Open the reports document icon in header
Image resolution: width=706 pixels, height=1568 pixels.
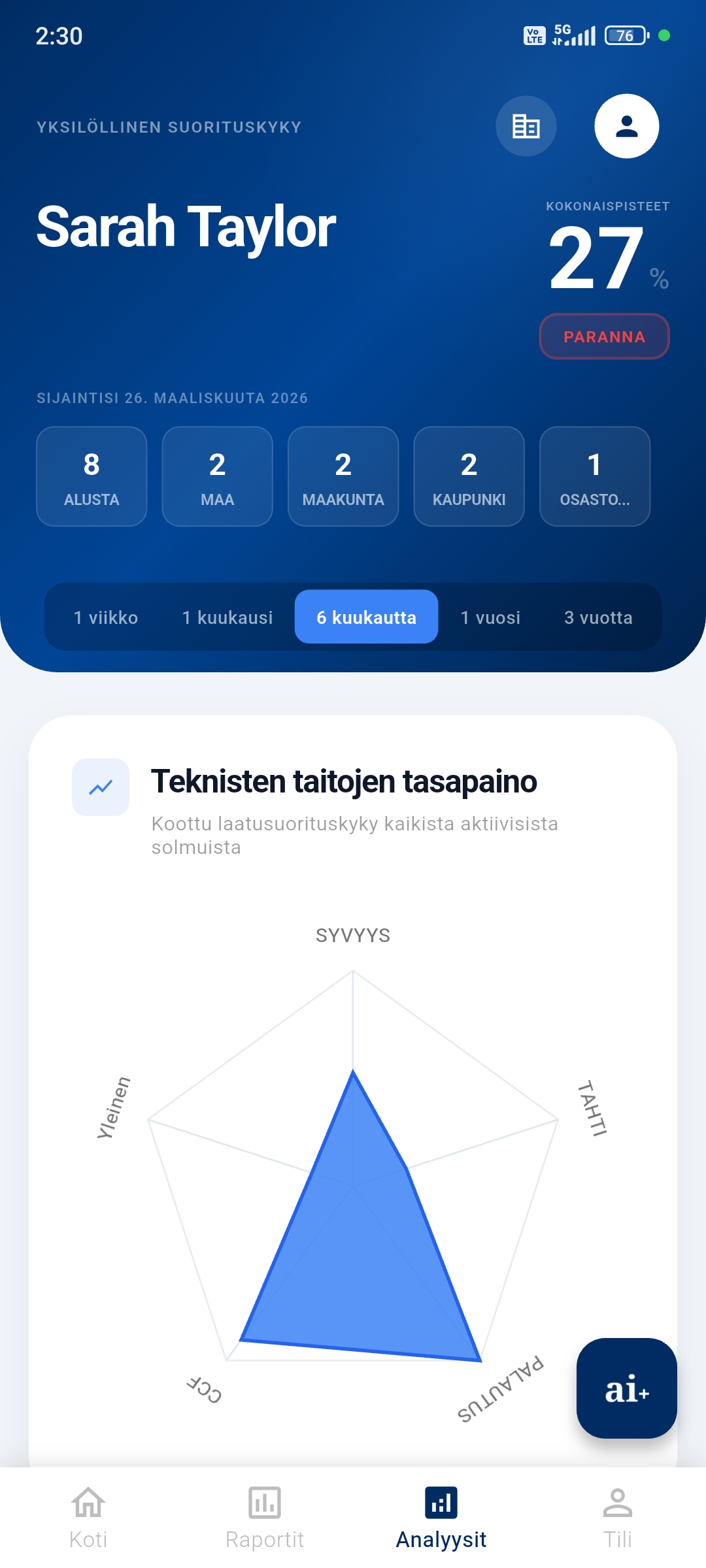coord(526,126)
